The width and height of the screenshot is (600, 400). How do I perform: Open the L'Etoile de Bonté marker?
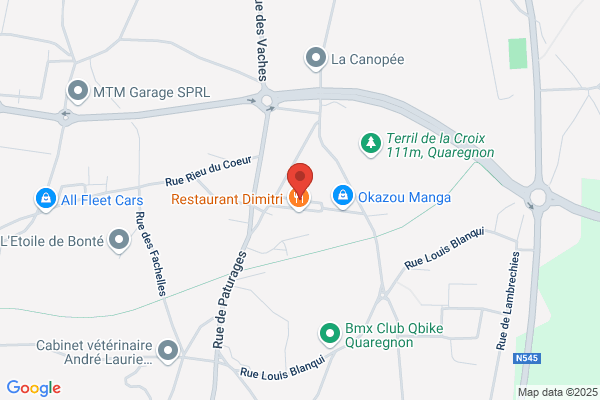119,240
